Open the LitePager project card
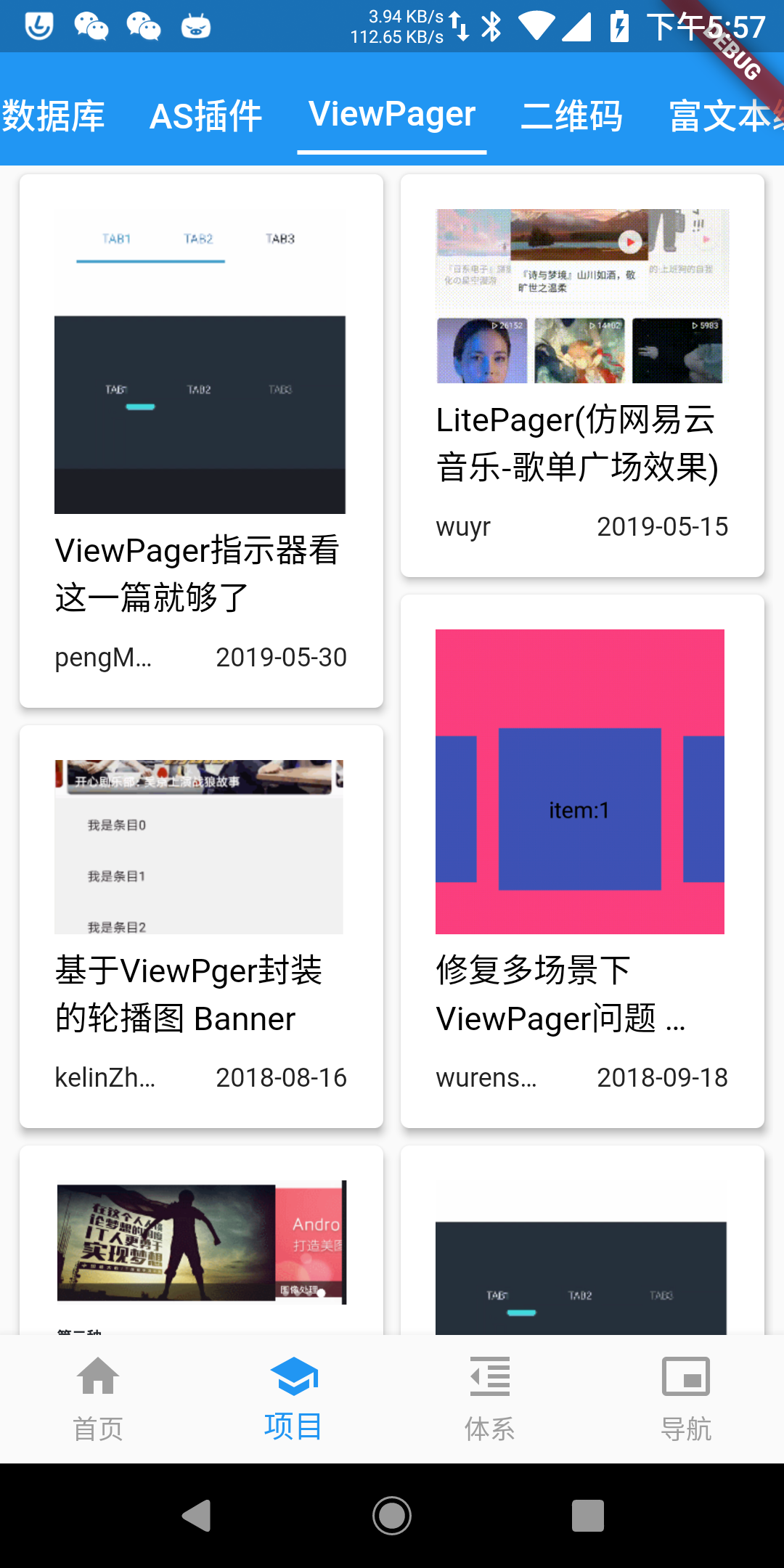This screenshot has width=784, height=1568. 582,375
